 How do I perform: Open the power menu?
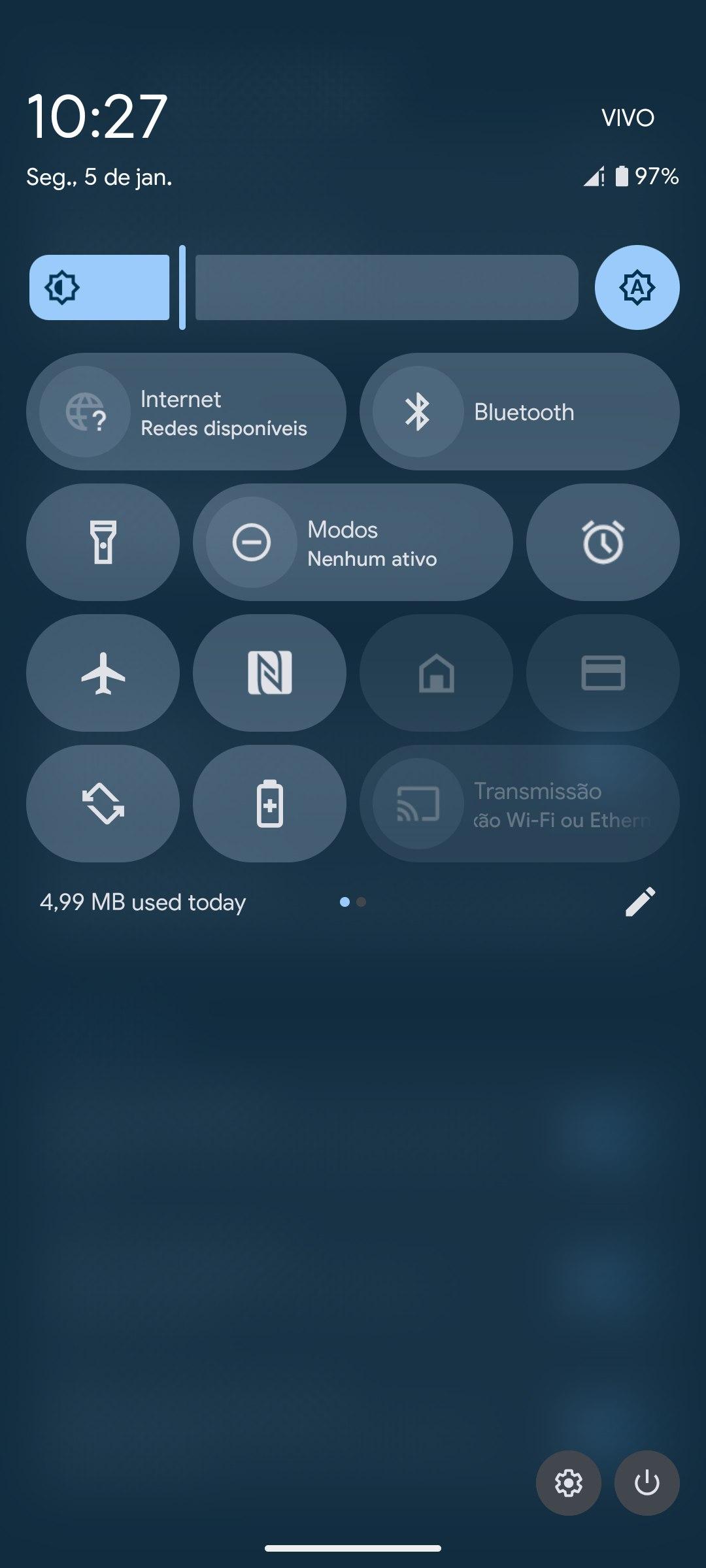coord(647,1483)
